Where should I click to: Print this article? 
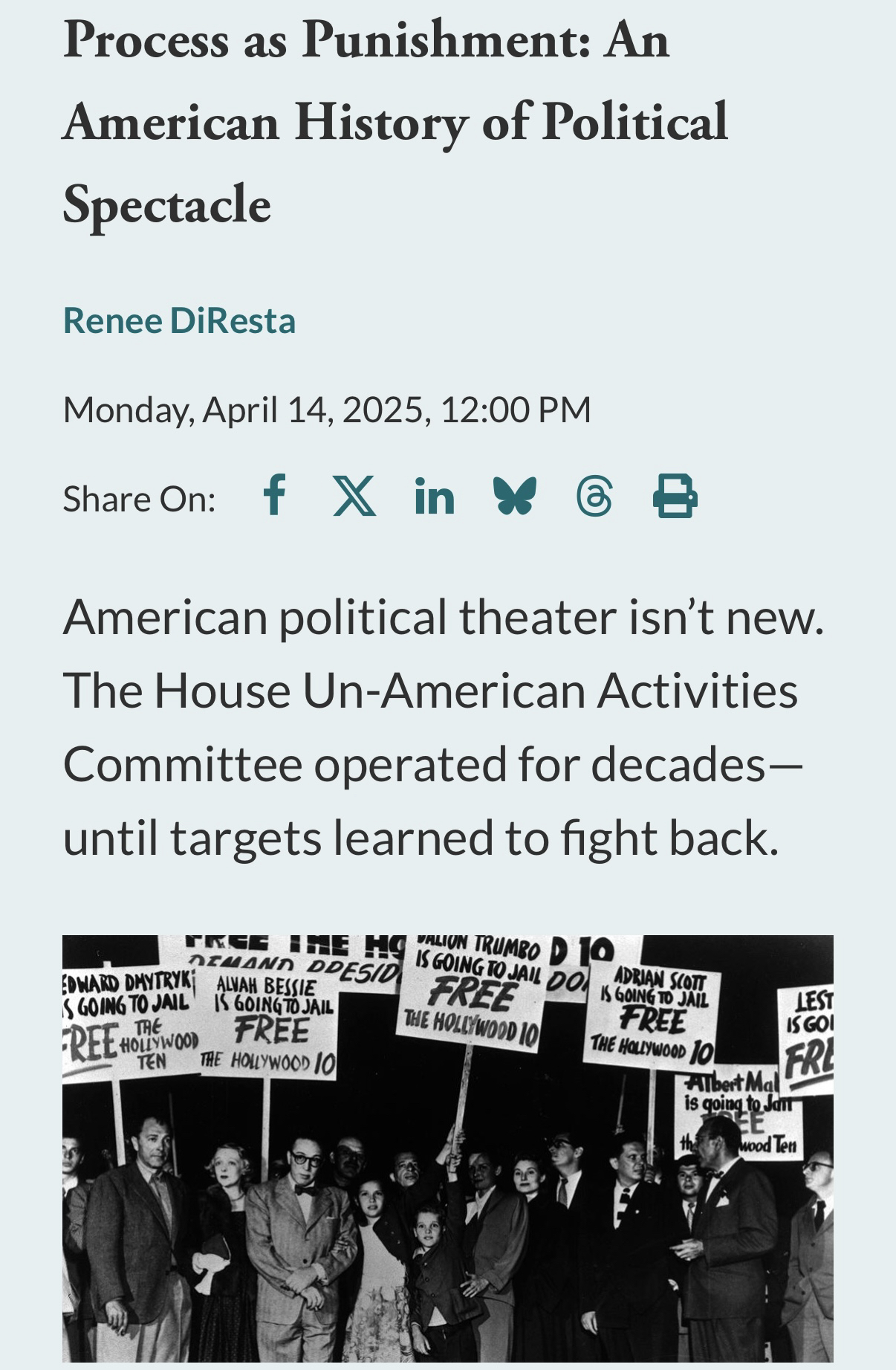click(x=675, y=496)
